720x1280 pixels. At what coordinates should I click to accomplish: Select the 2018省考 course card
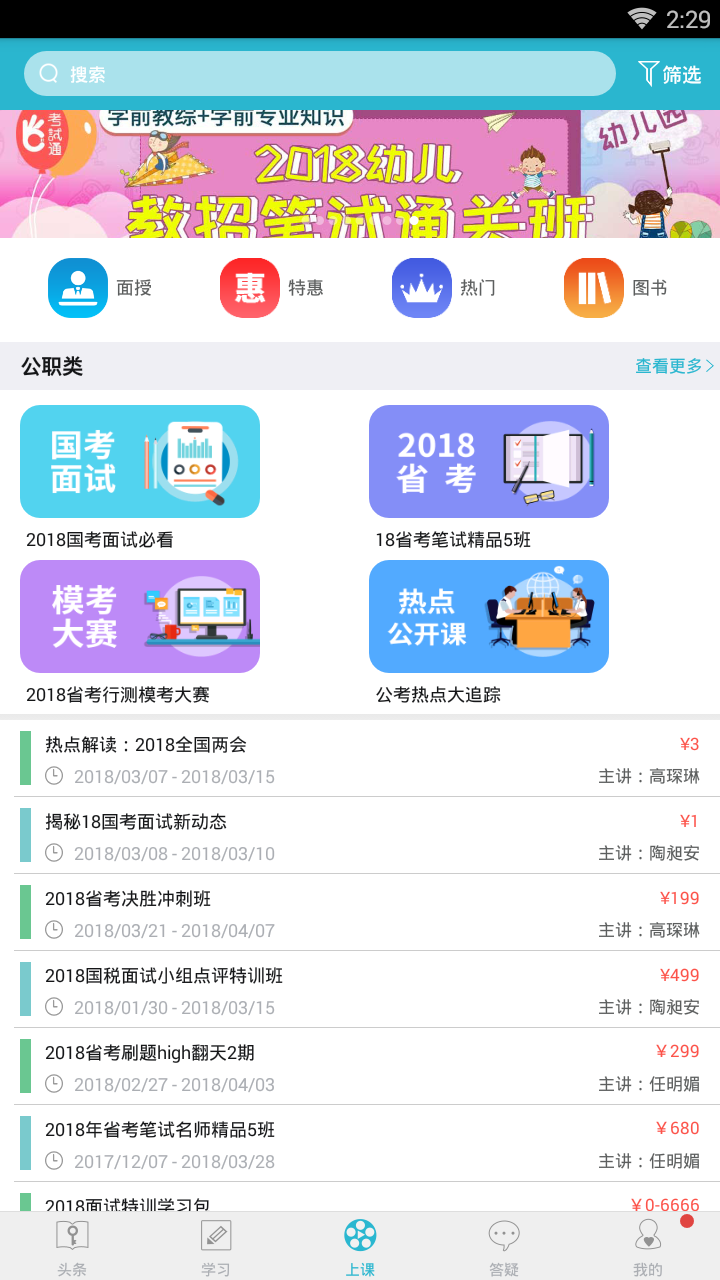click(x=488, y=461)
